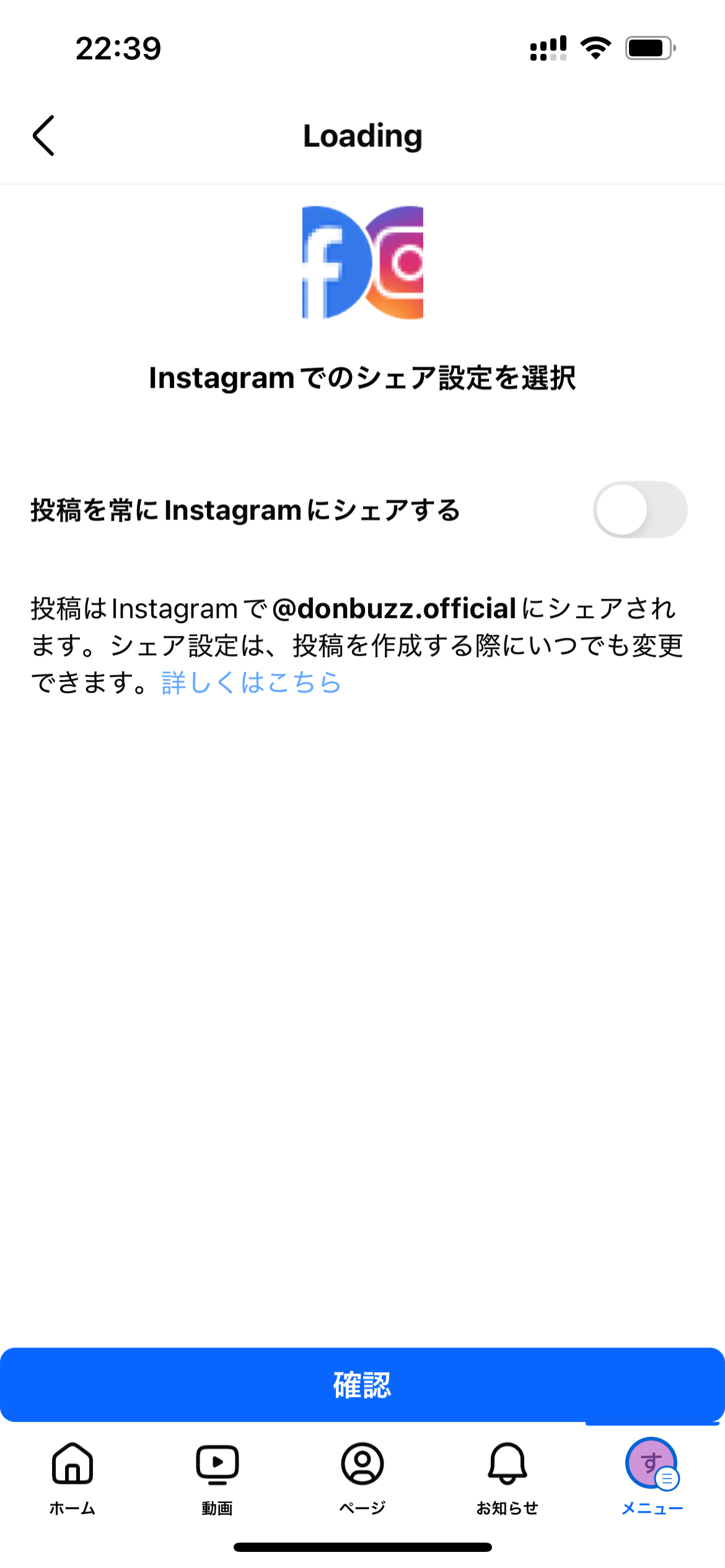Switch to the ホーム tab
The width and height of the screenshot is (725, 1568).
point(72,1476)
